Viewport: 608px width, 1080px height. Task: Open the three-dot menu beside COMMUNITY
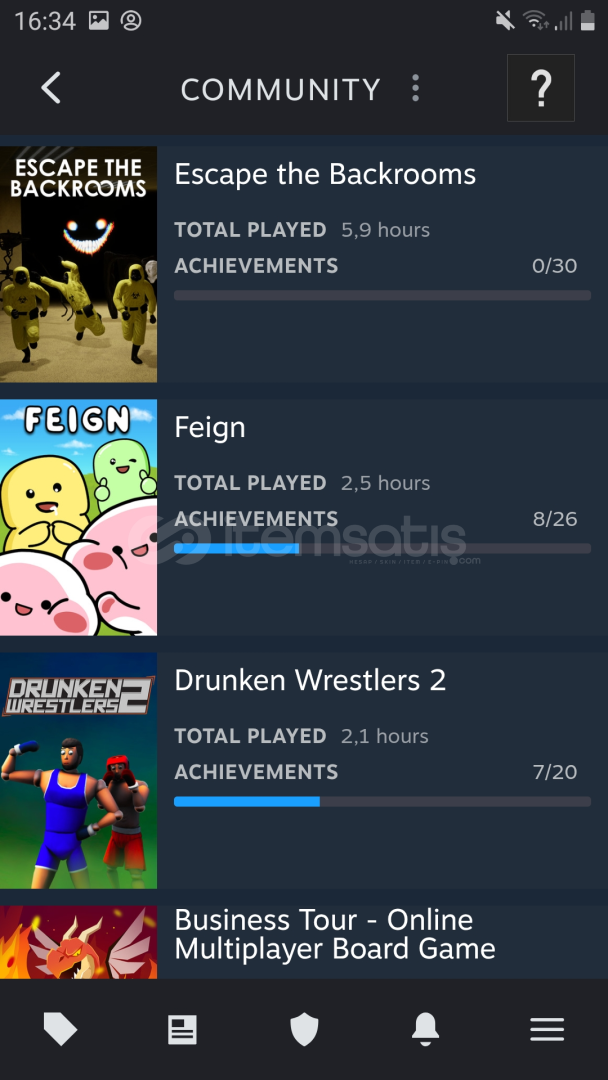(415, 88)
